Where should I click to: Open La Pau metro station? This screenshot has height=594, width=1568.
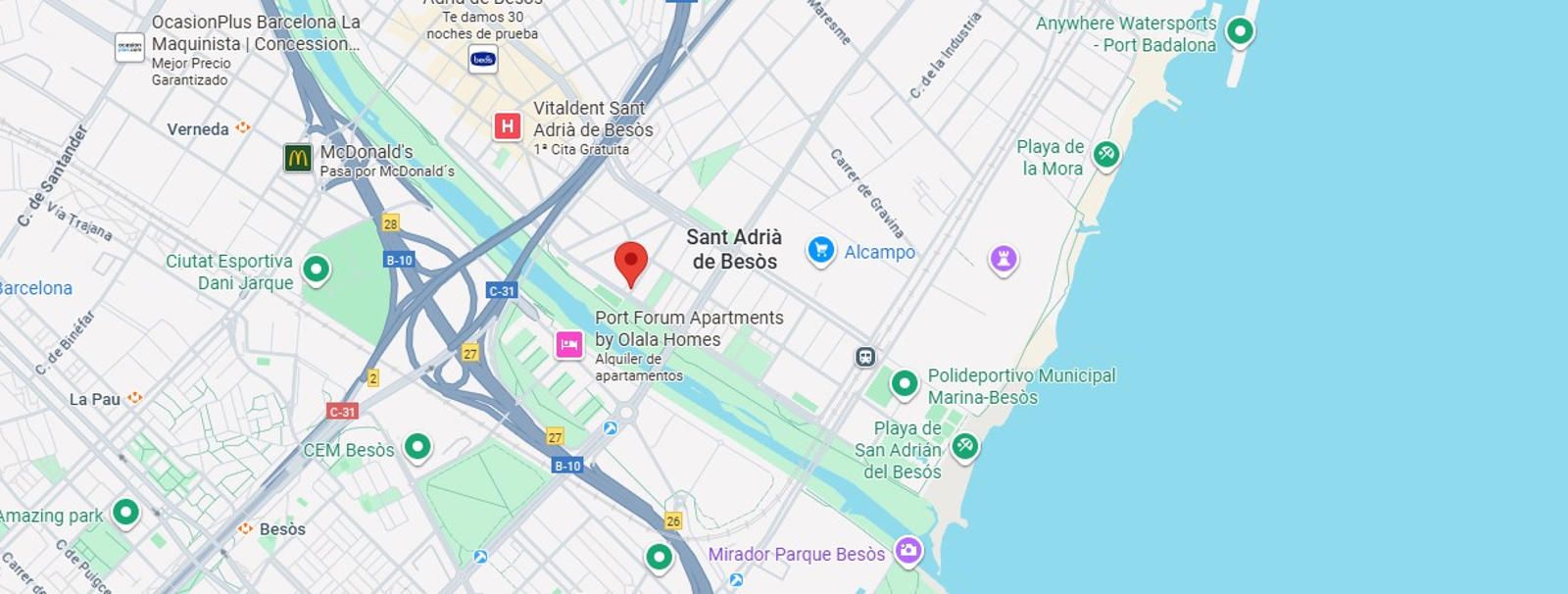(x=135, y=398)
